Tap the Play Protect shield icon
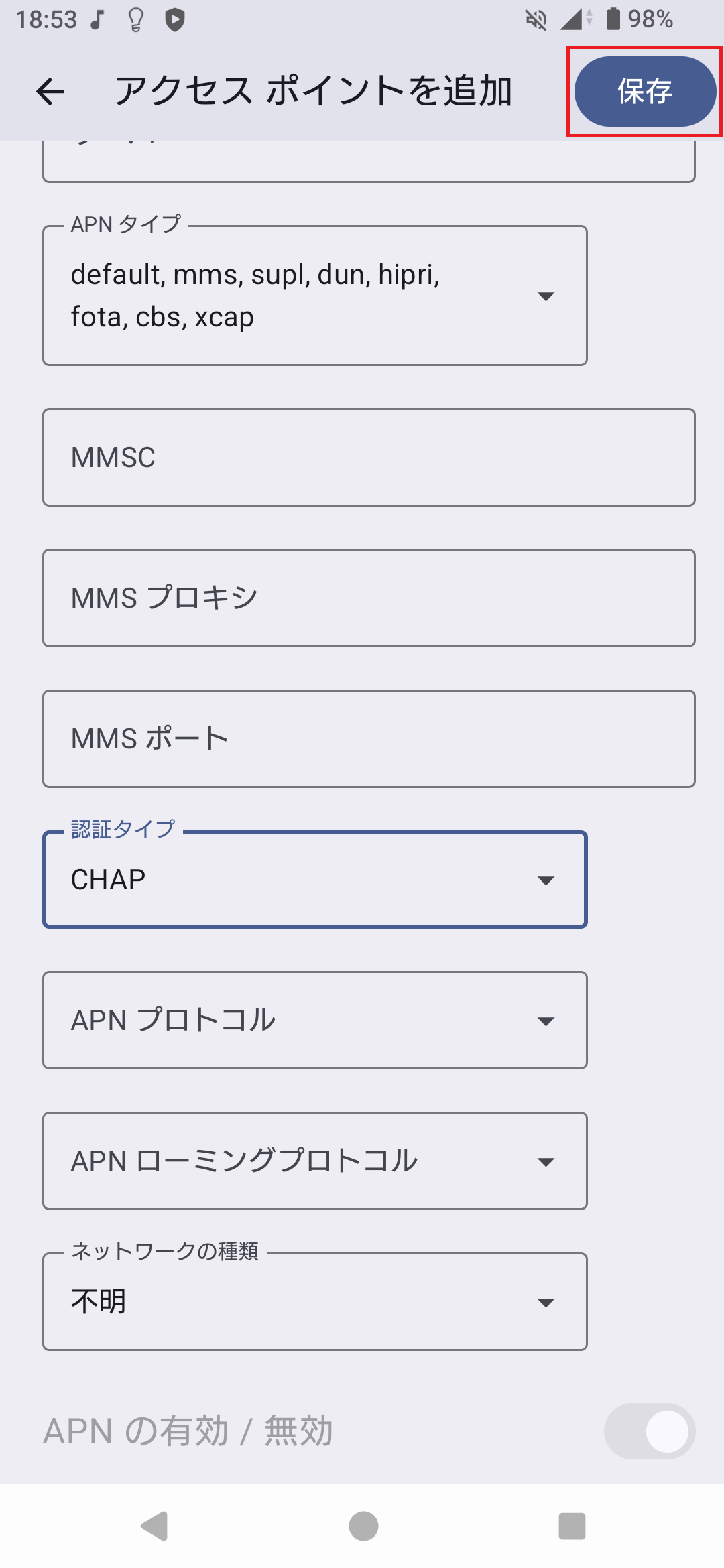This screenshot has height=1568, width=724. click(x=175, y=20)
